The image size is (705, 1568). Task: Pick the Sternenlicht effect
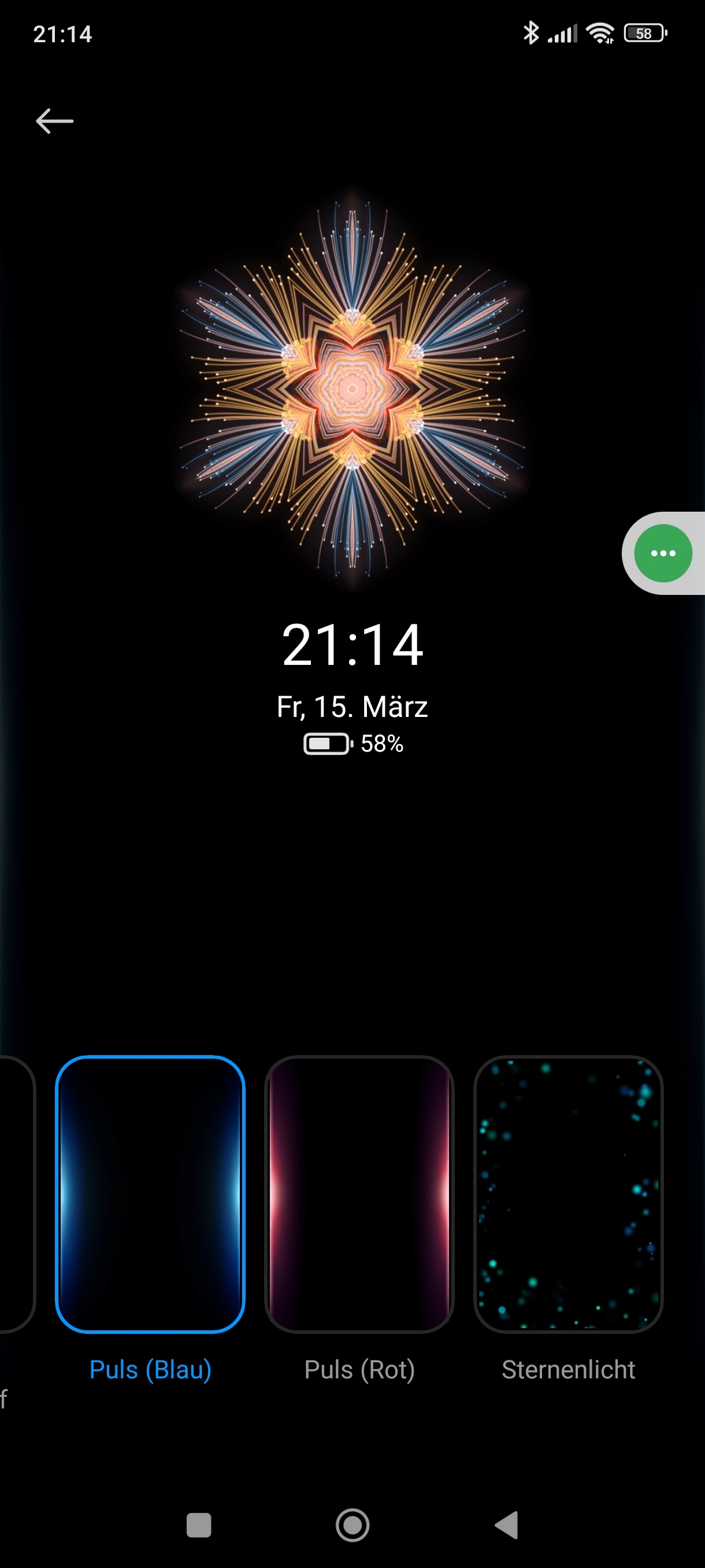coord(568,1194)
